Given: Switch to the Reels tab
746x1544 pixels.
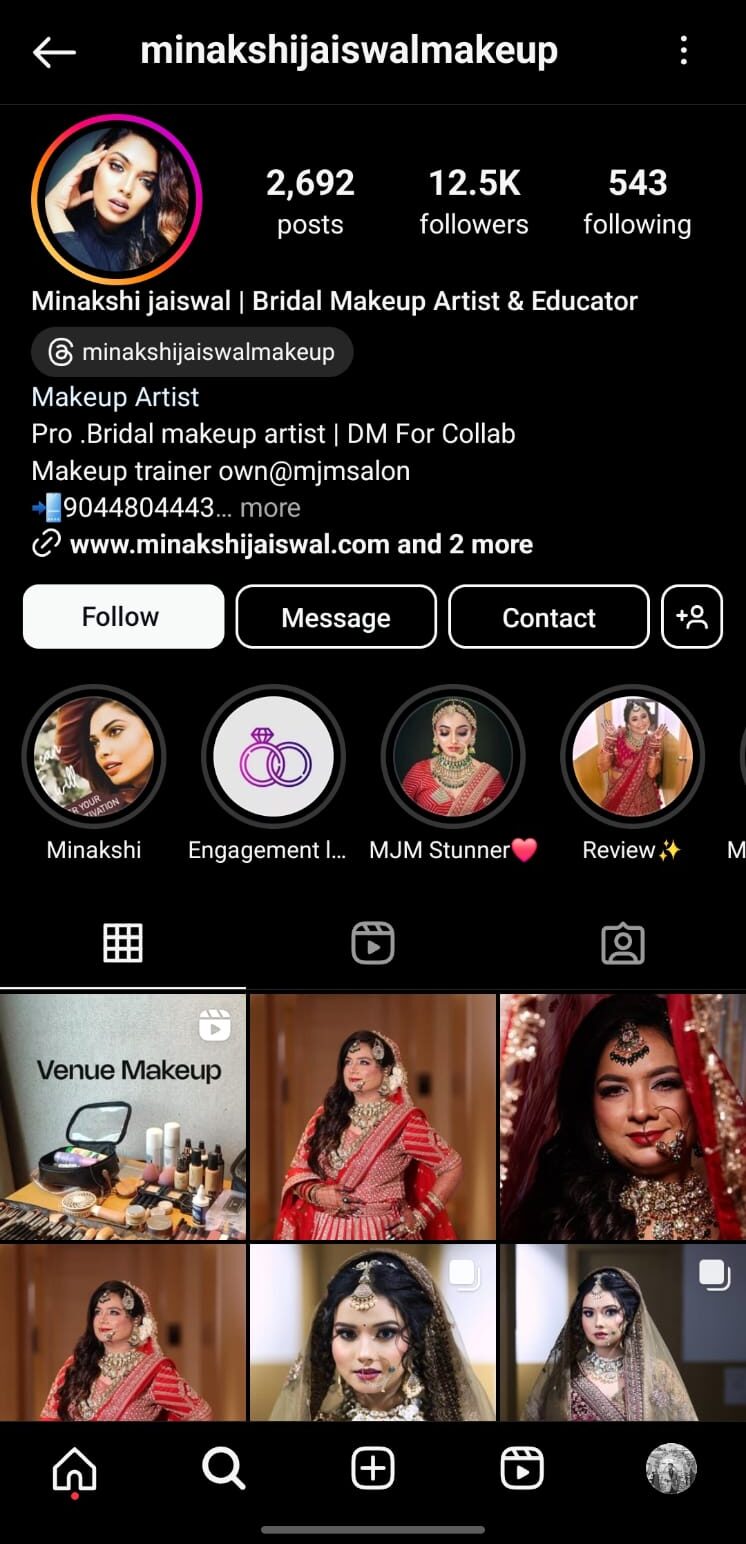Looking at the screenshot, I should coord(372,941).
